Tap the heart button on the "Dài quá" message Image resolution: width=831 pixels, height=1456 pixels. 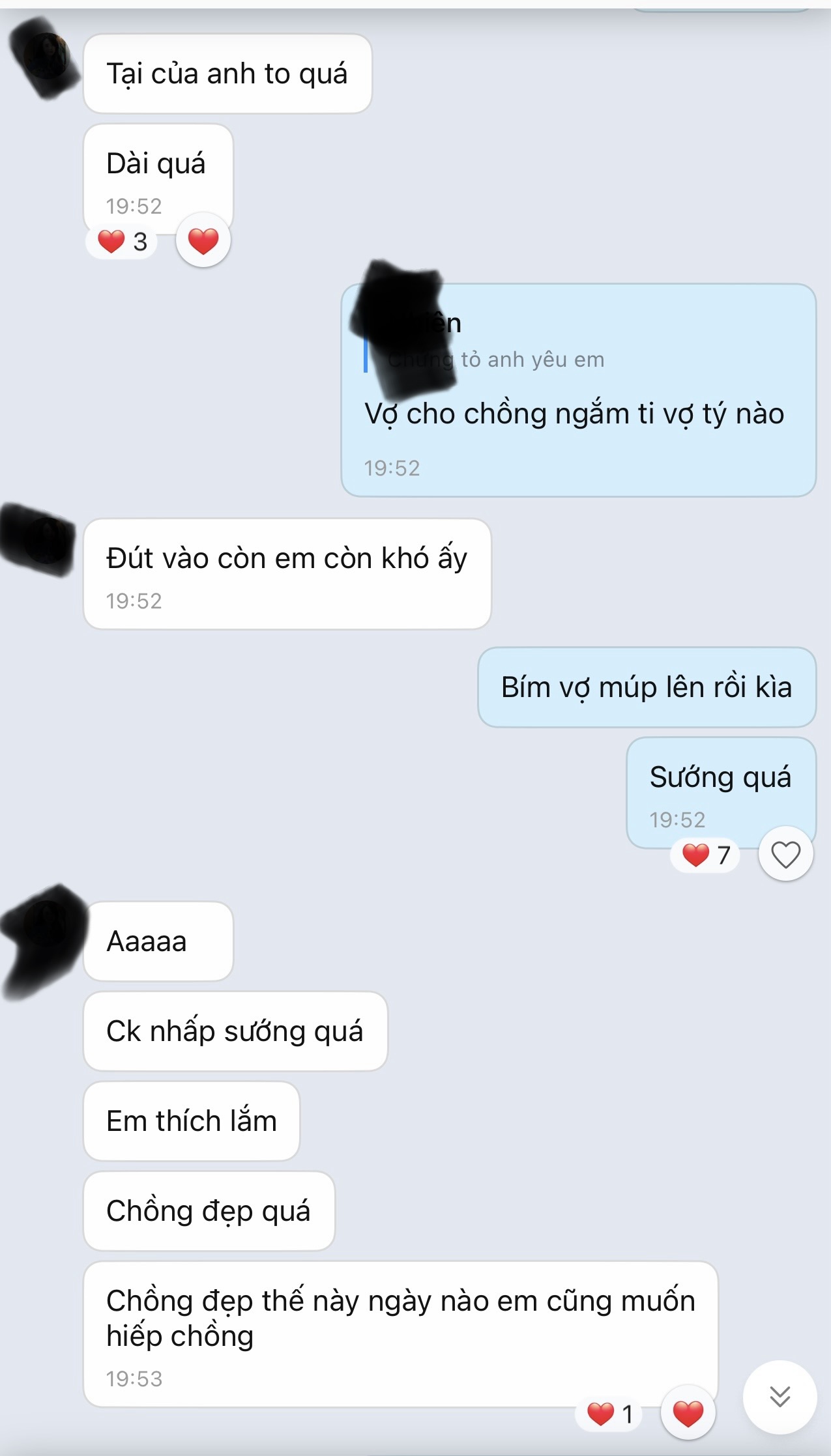coord(203,240)
